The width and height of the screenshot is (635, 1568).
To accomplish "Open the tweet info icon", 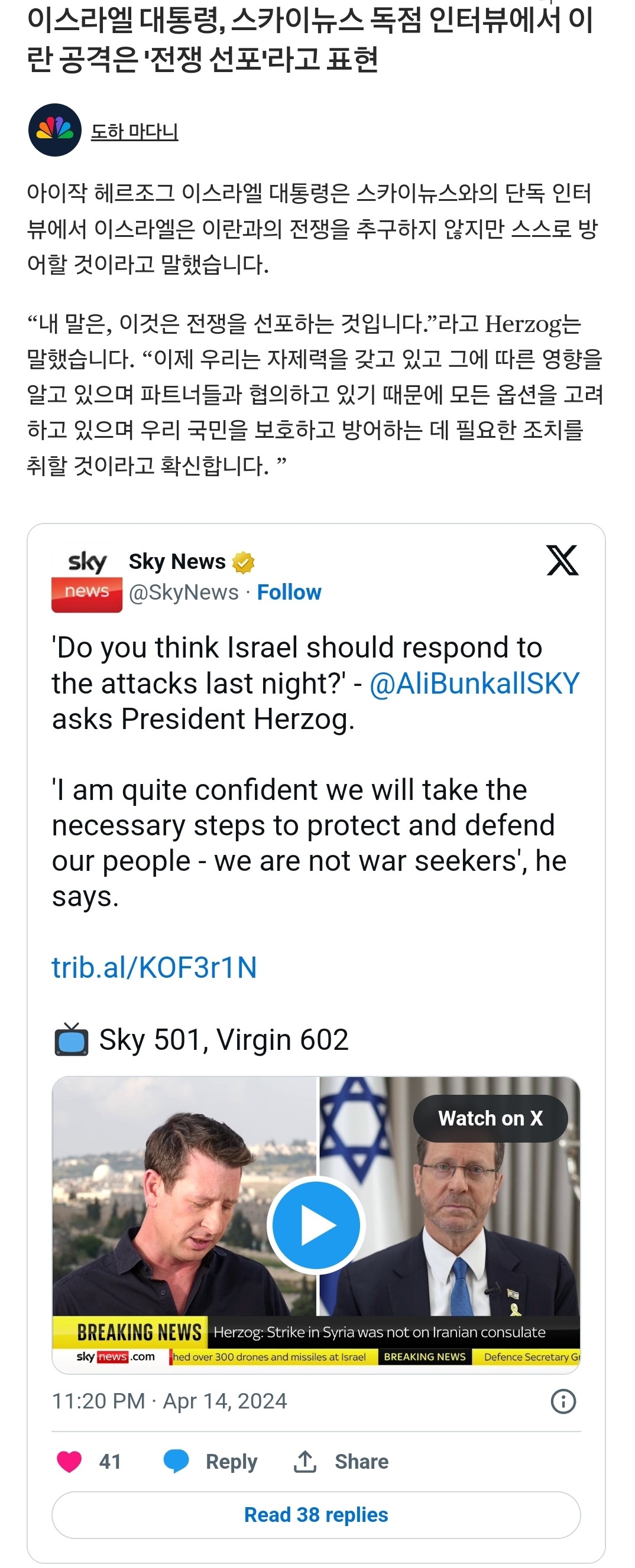I will pyautogui.click(x=562, y=1401).
